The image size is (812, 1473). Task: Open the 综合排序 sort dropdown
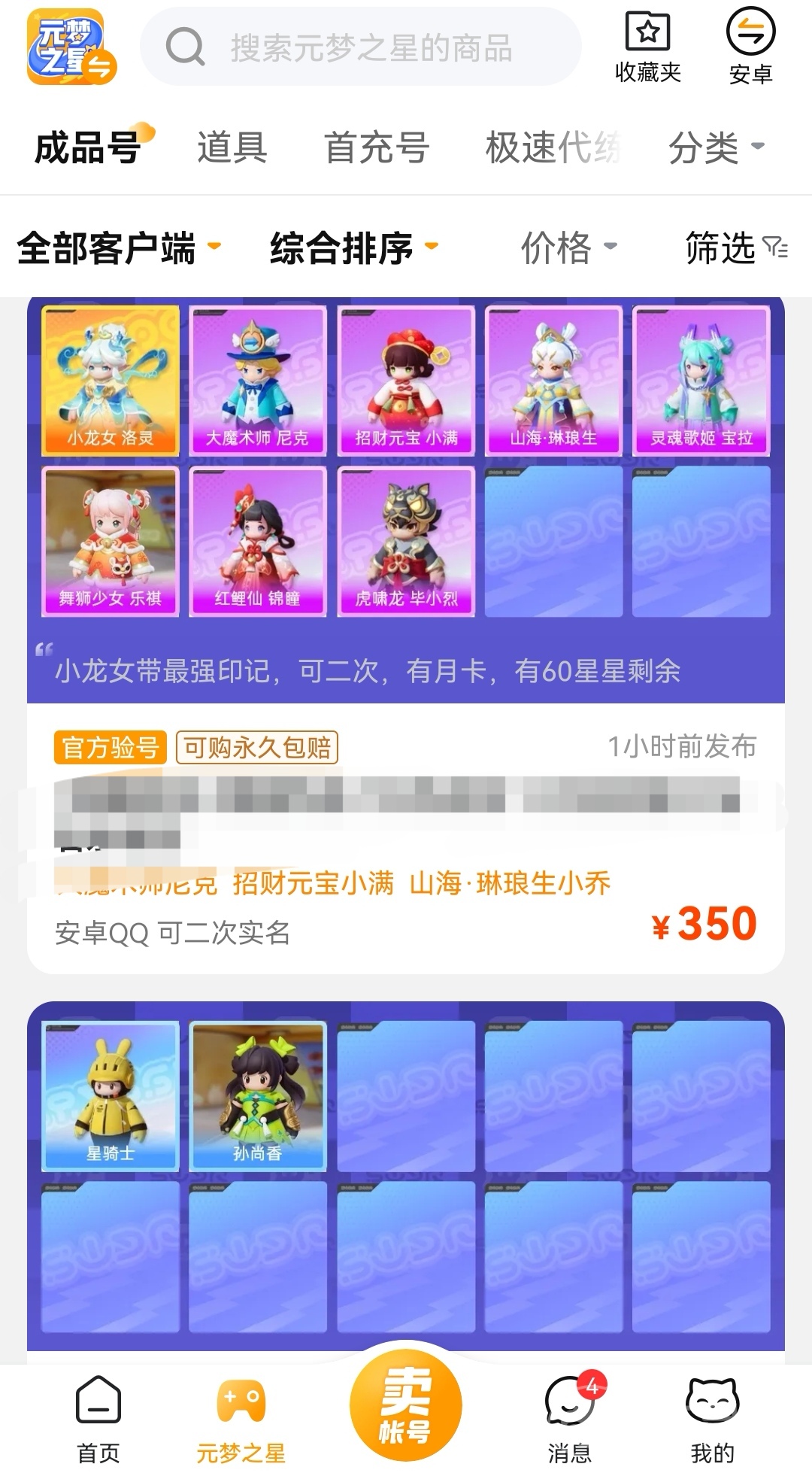point(353,248)
